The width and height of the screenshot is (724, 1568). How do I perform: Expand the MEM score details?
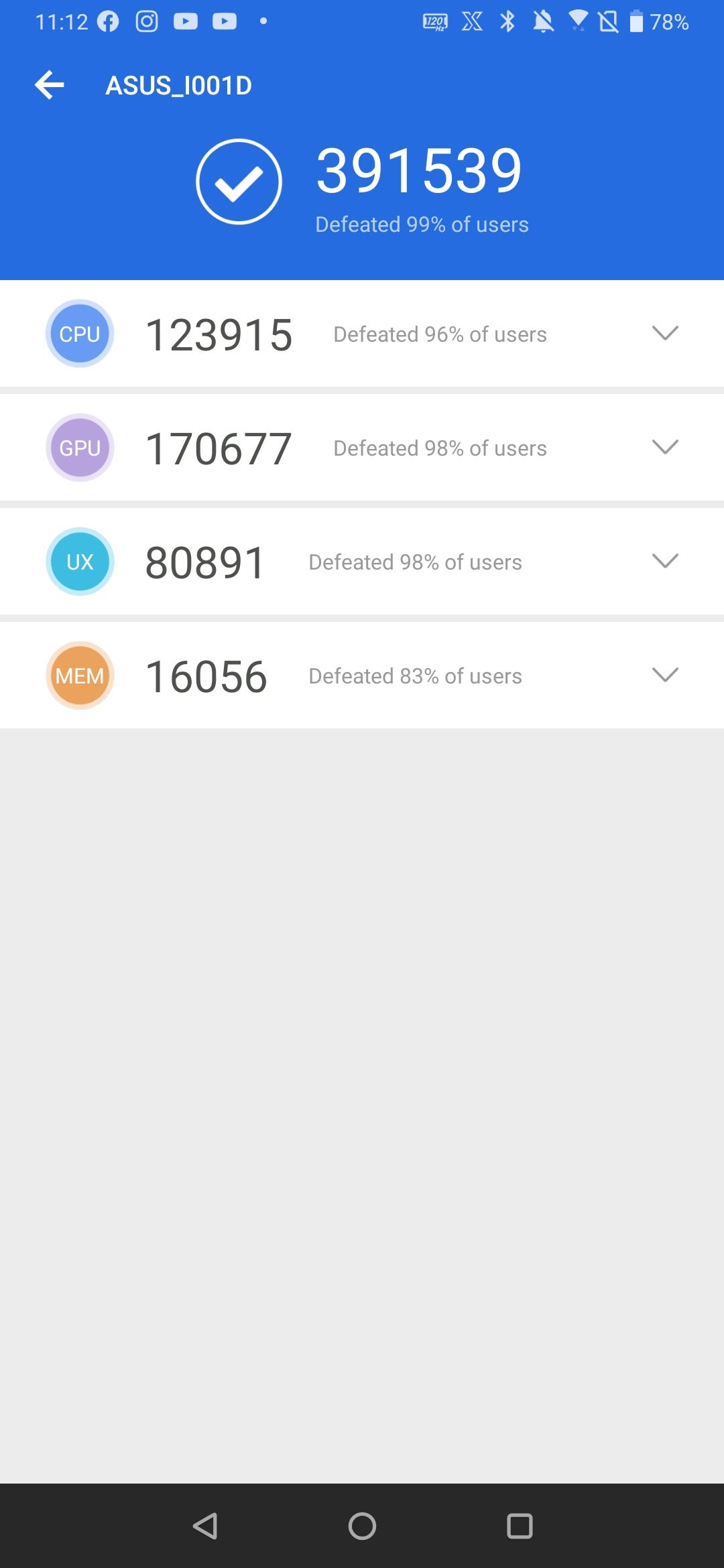[x=665, y=675]
